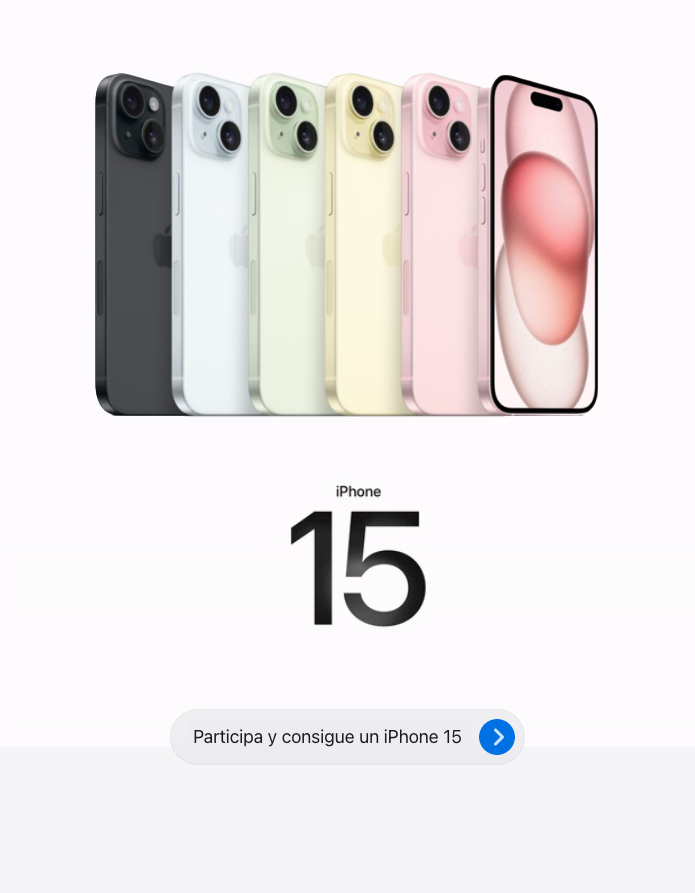This screenshot has width=695, height=893.
Task: Tap Participa y consigue un iPhone 15
Action: pyautogui.click(x=346, y=737)
